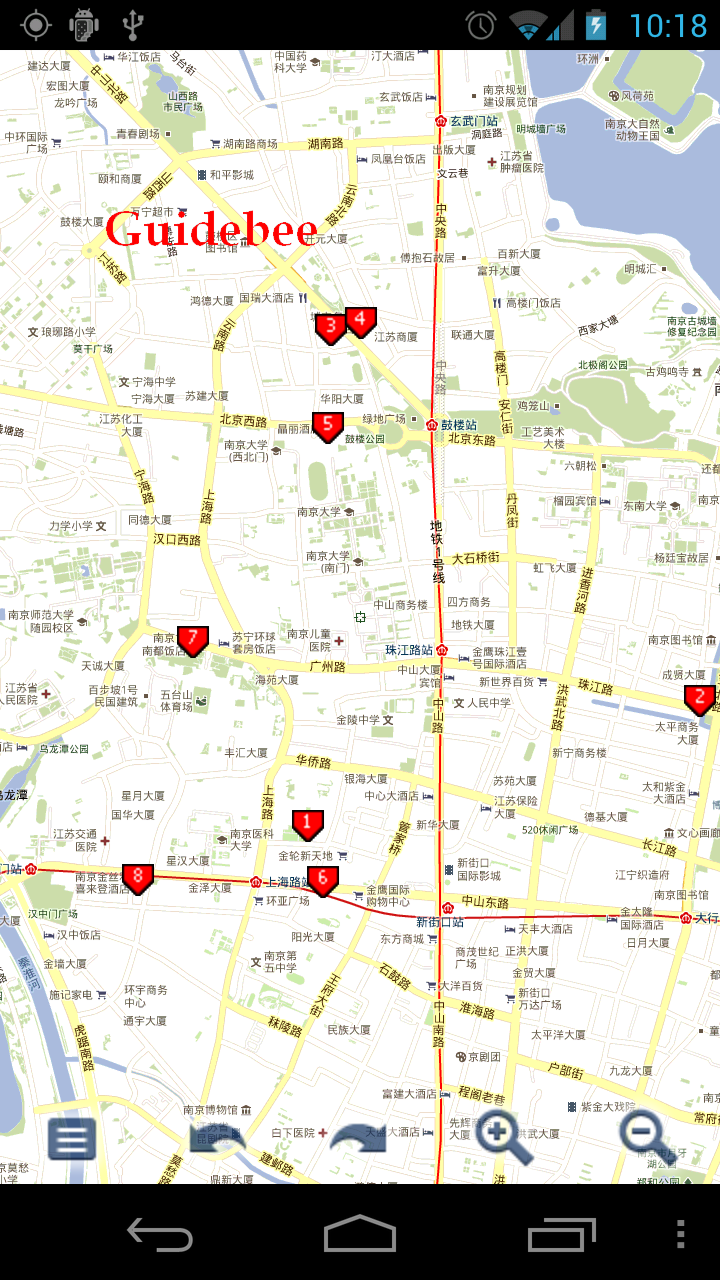Select red map marker 1
Screen dimensions: 720x1280
[307, 824]
